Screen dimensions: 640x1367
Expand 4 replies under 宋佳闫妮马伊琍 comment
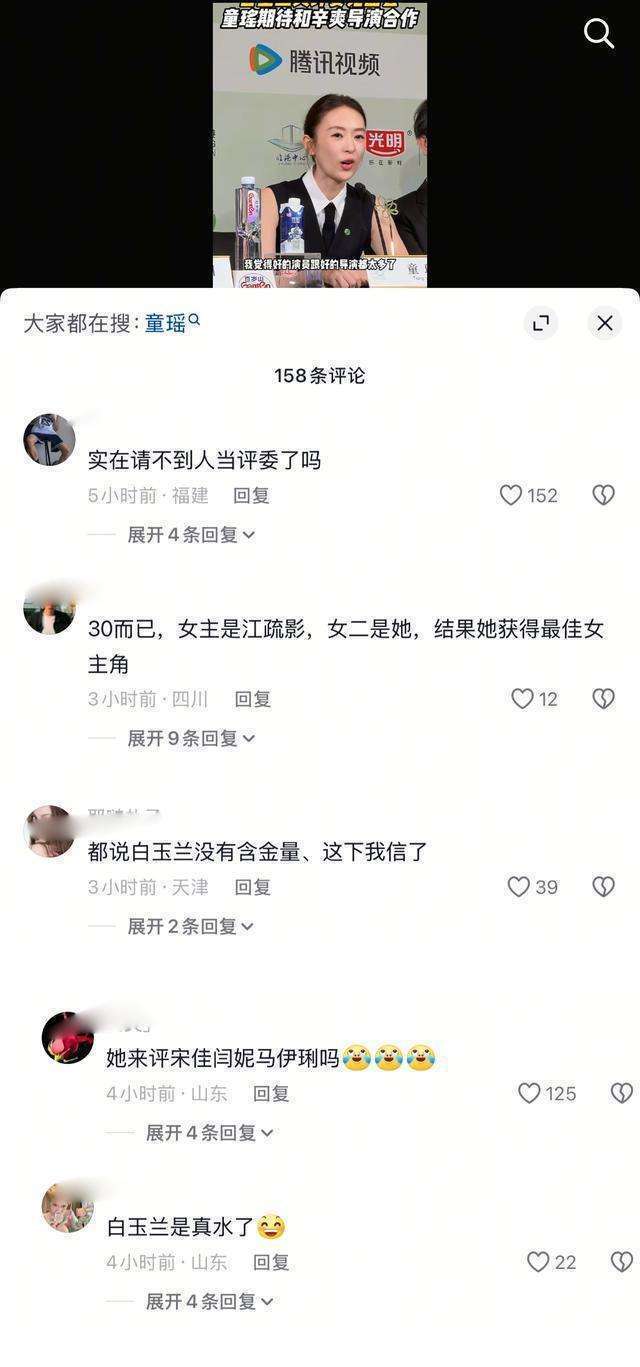209,1133
